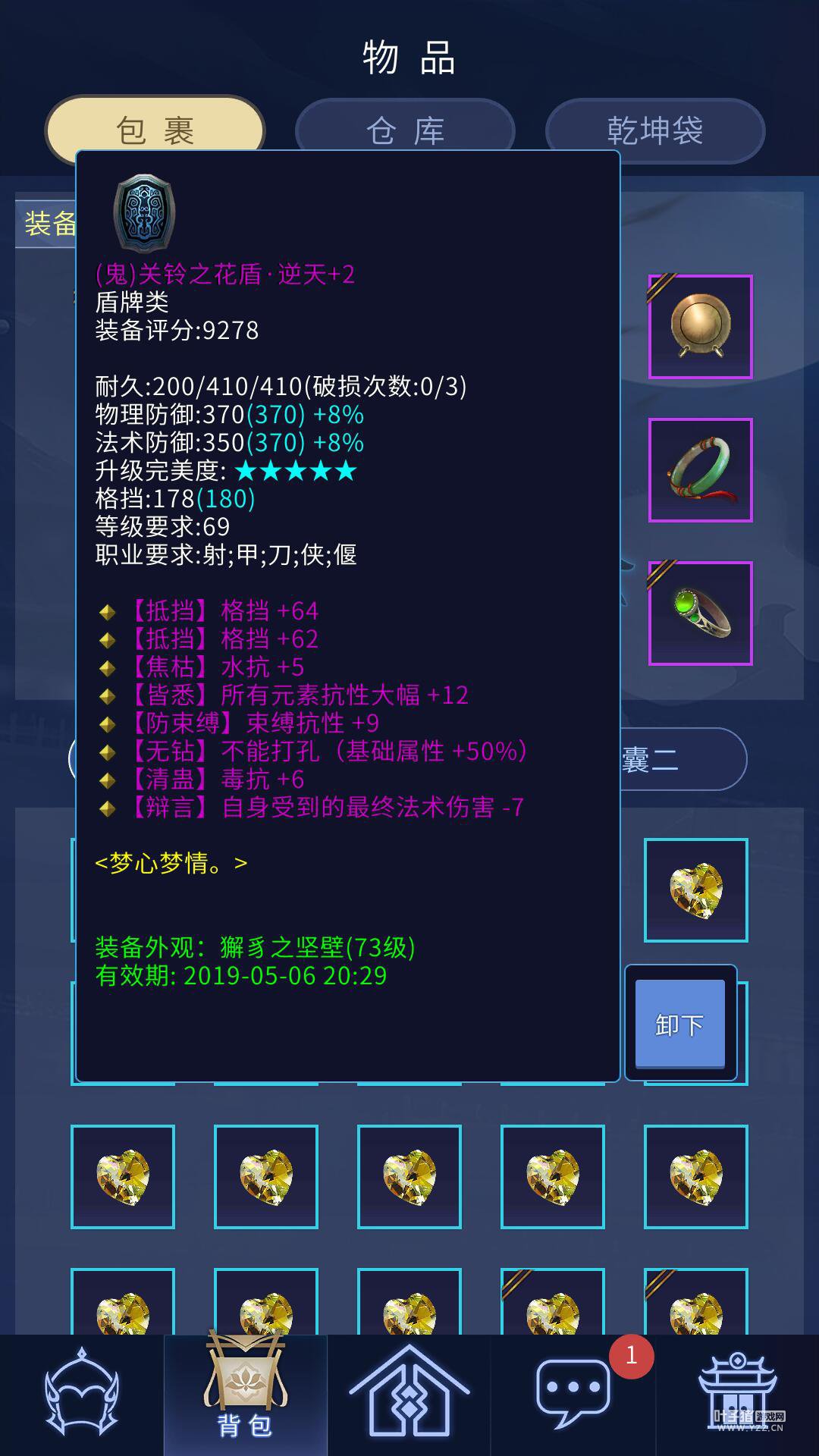Switch to the 包裹 tab
This screenshot has width=819, height=1456.
(155, 130)
